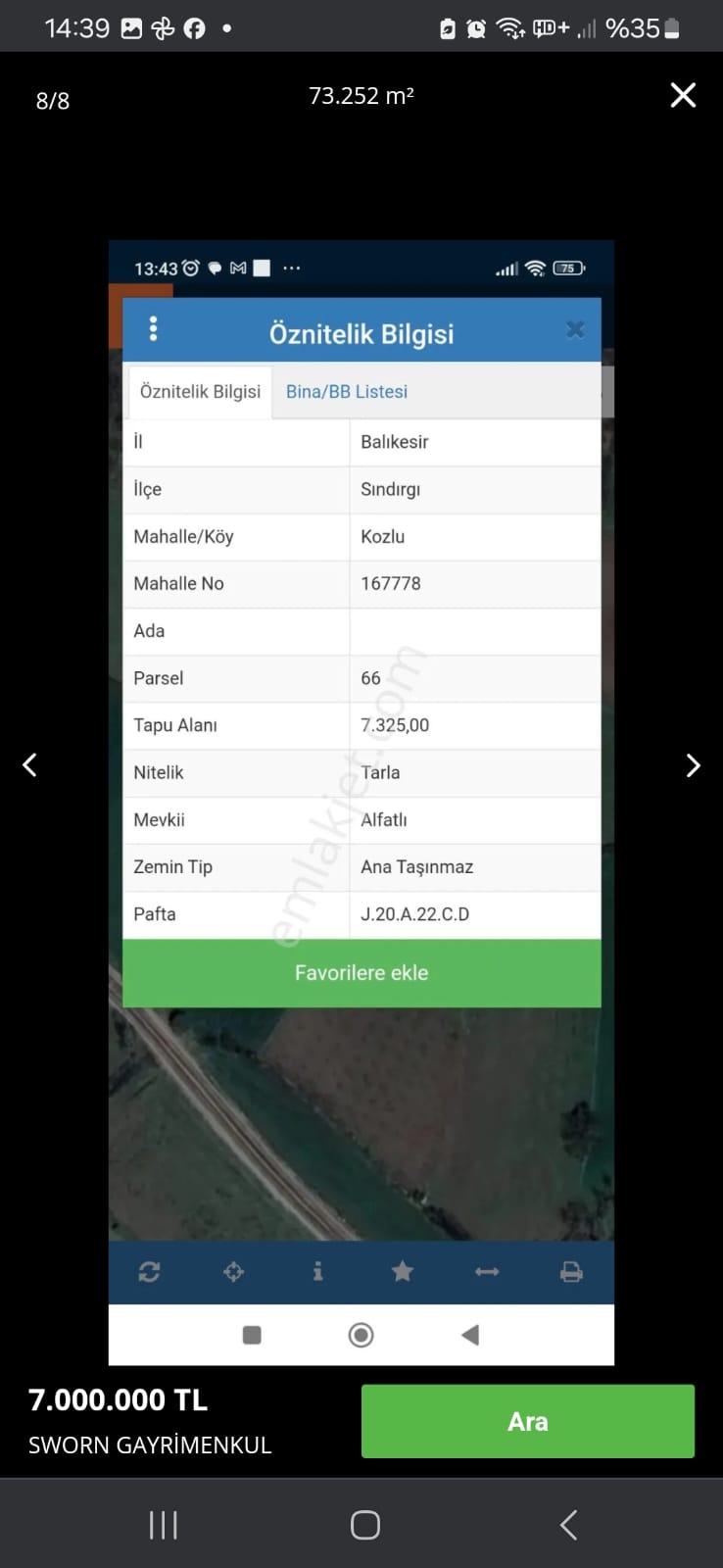This screenshot has height=1568, width=723.
Task: Show recent apps from the navigation bar
Action: (x=164, y=1525)
